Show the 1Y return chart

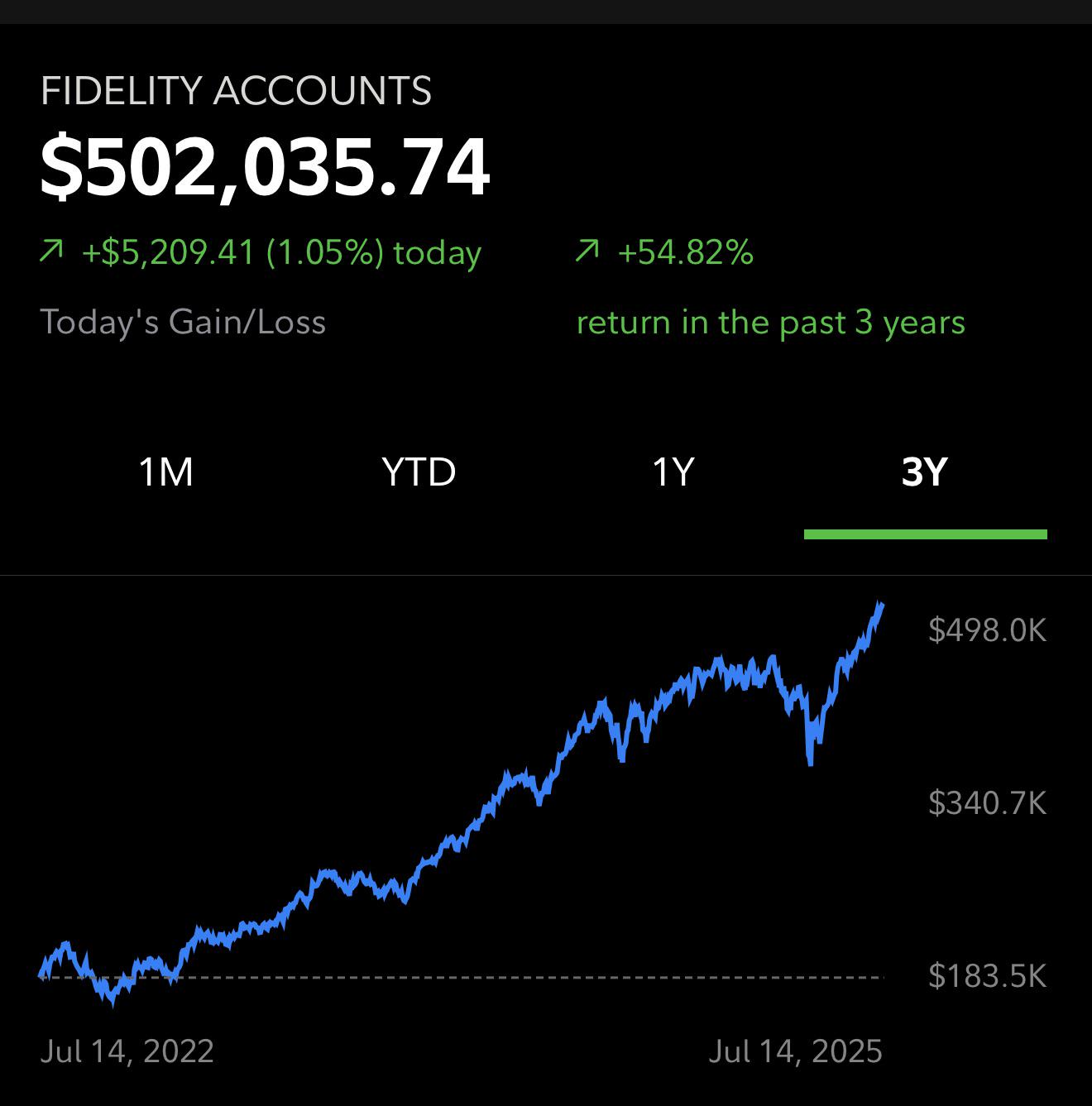673,472
